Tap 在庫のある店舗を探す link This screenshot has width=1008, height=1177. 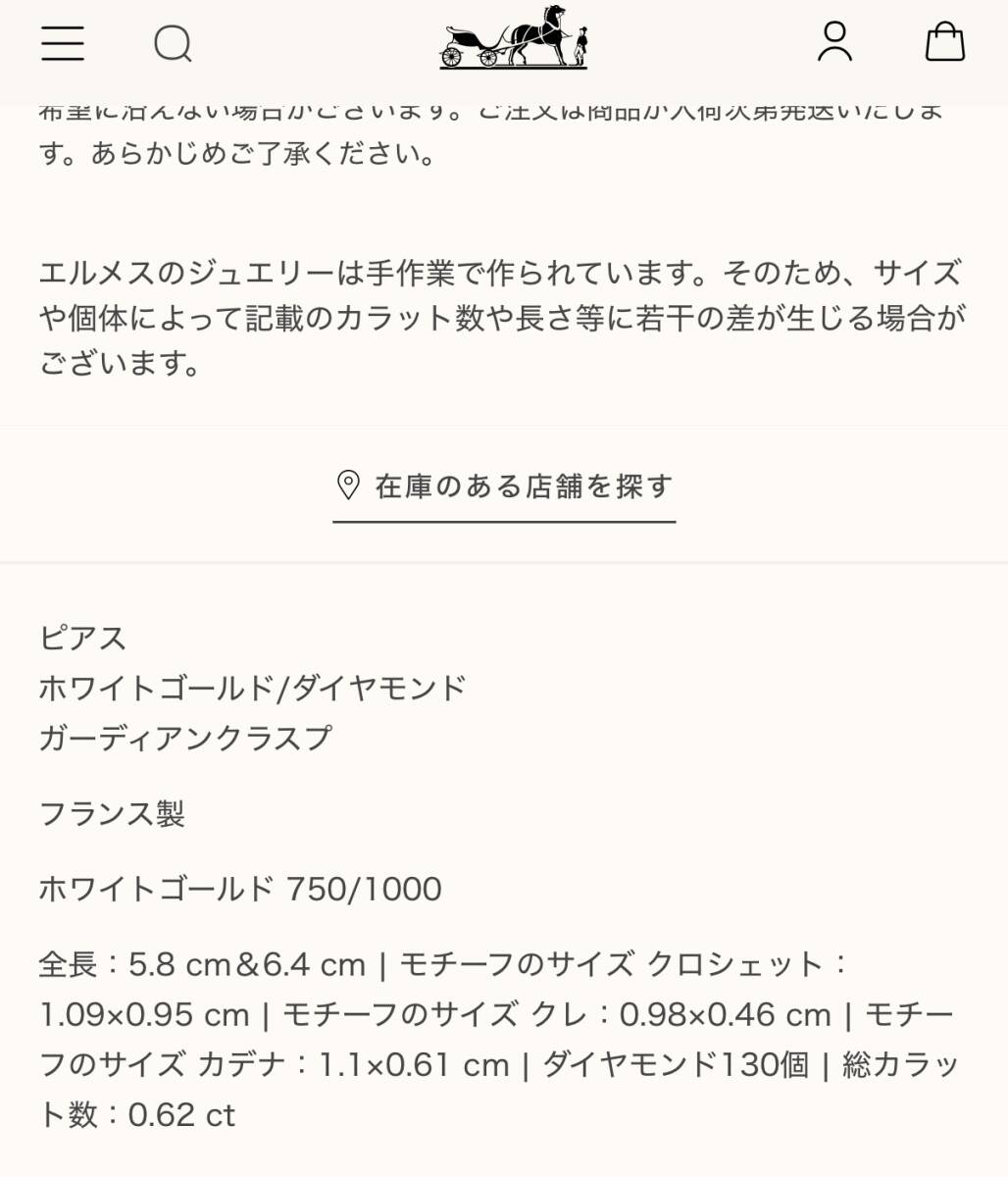coord(505,486)
